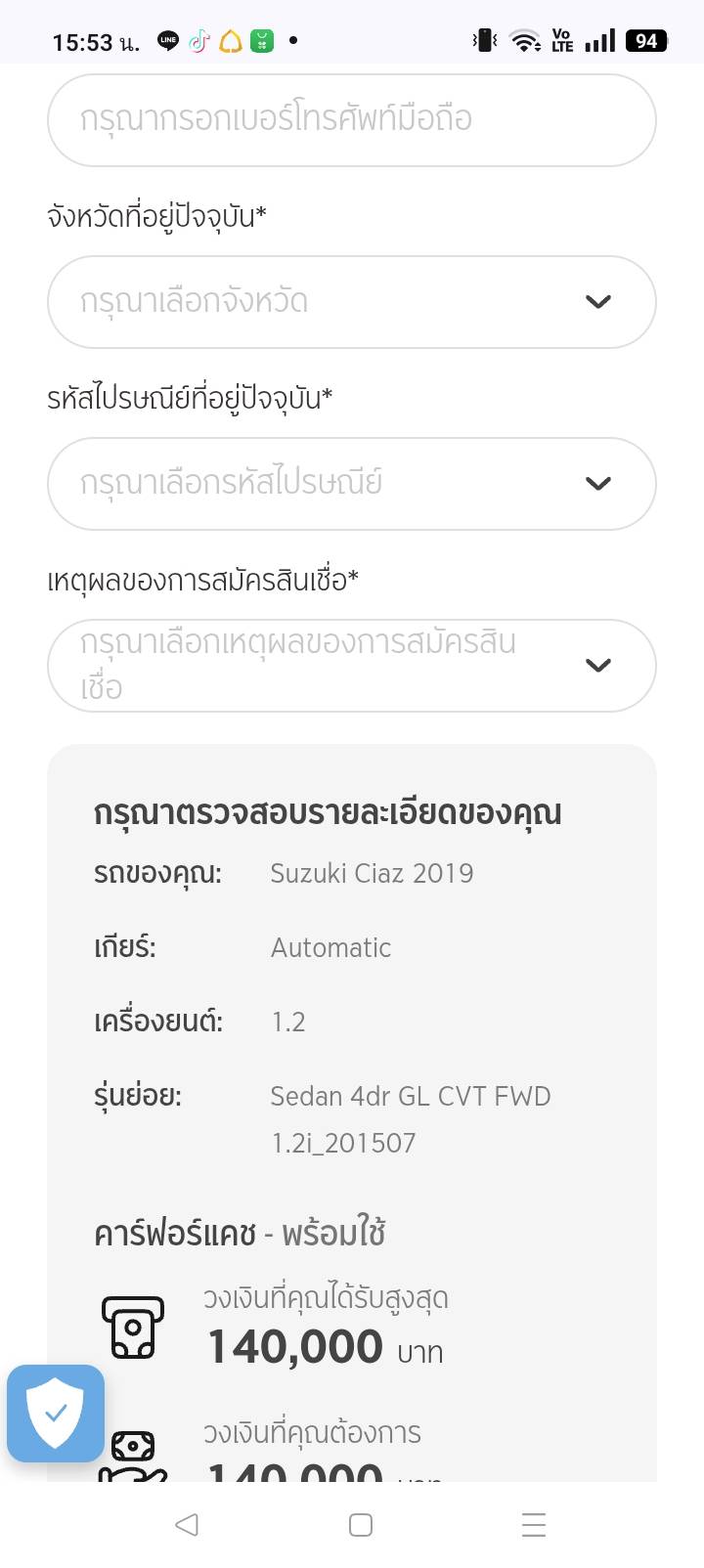The height and width of the screenshot is (1568, 704).
Task: Open the postal code dropdown
Action: pyautogui.click(x=351, y=484)
